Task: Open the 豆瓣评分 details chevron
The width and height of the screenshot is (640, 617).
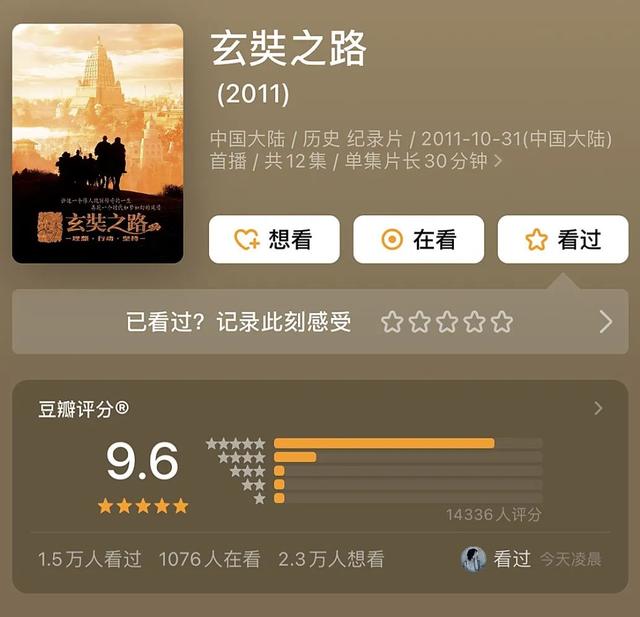Action: (x=598, y=408)
